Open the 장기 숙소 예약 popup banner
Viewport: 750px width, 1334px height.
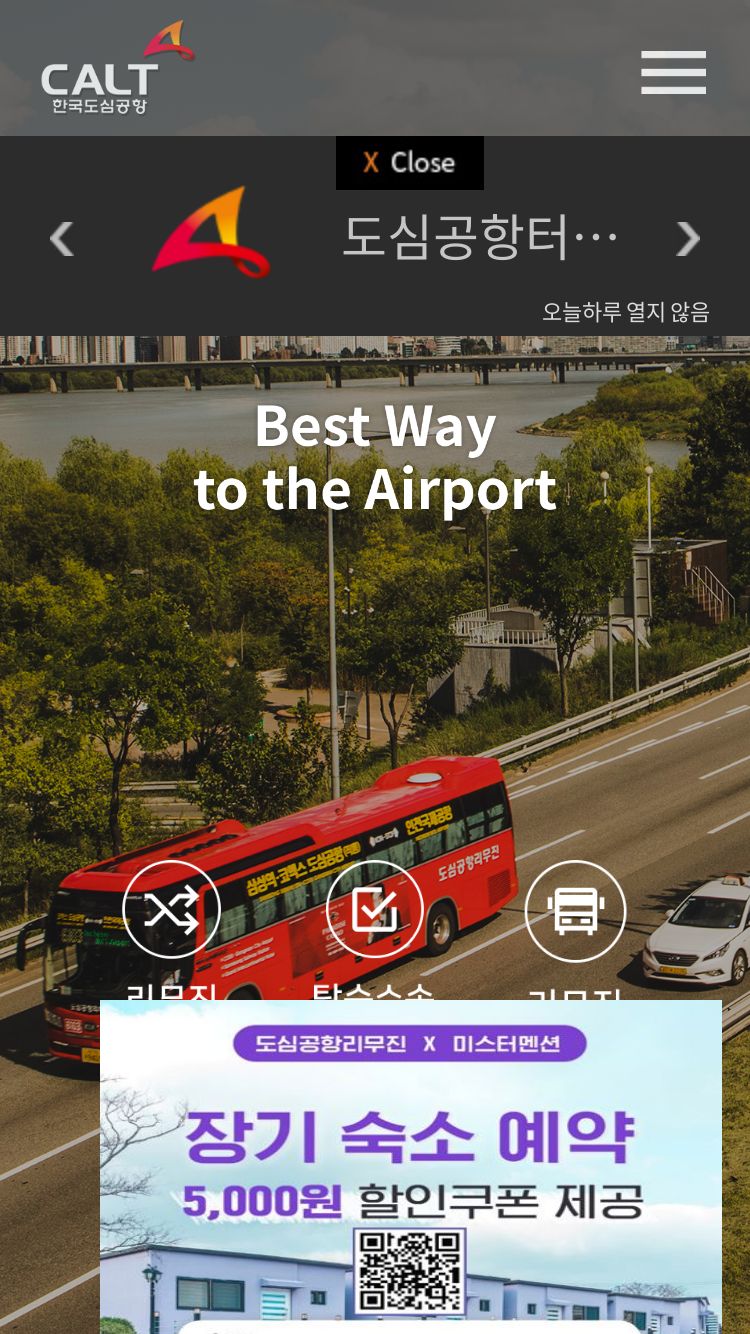pos(411,1167)
